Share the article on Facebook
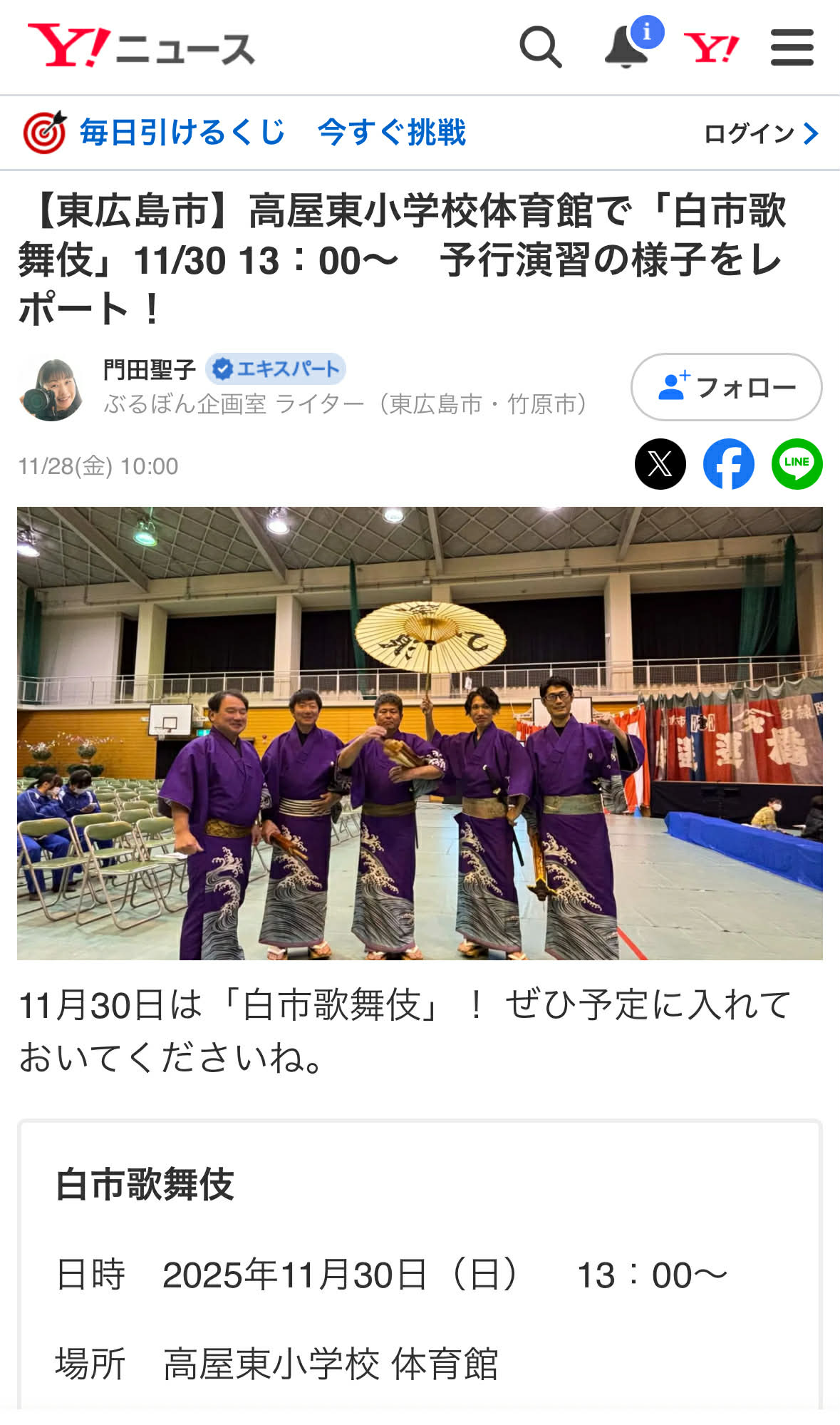 tap(728, 464)
